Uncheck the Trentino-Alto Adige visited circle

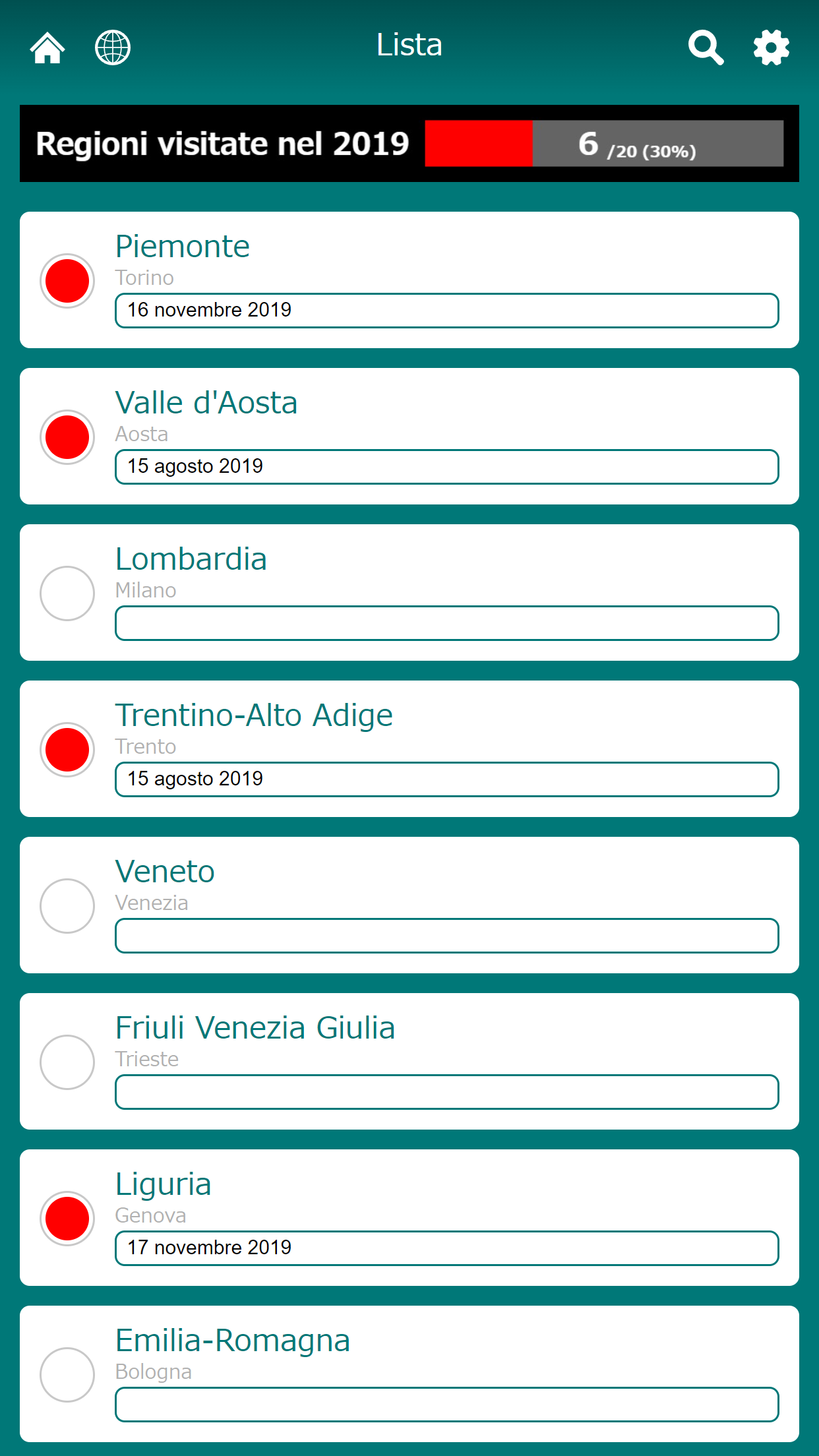click(67, 750)
